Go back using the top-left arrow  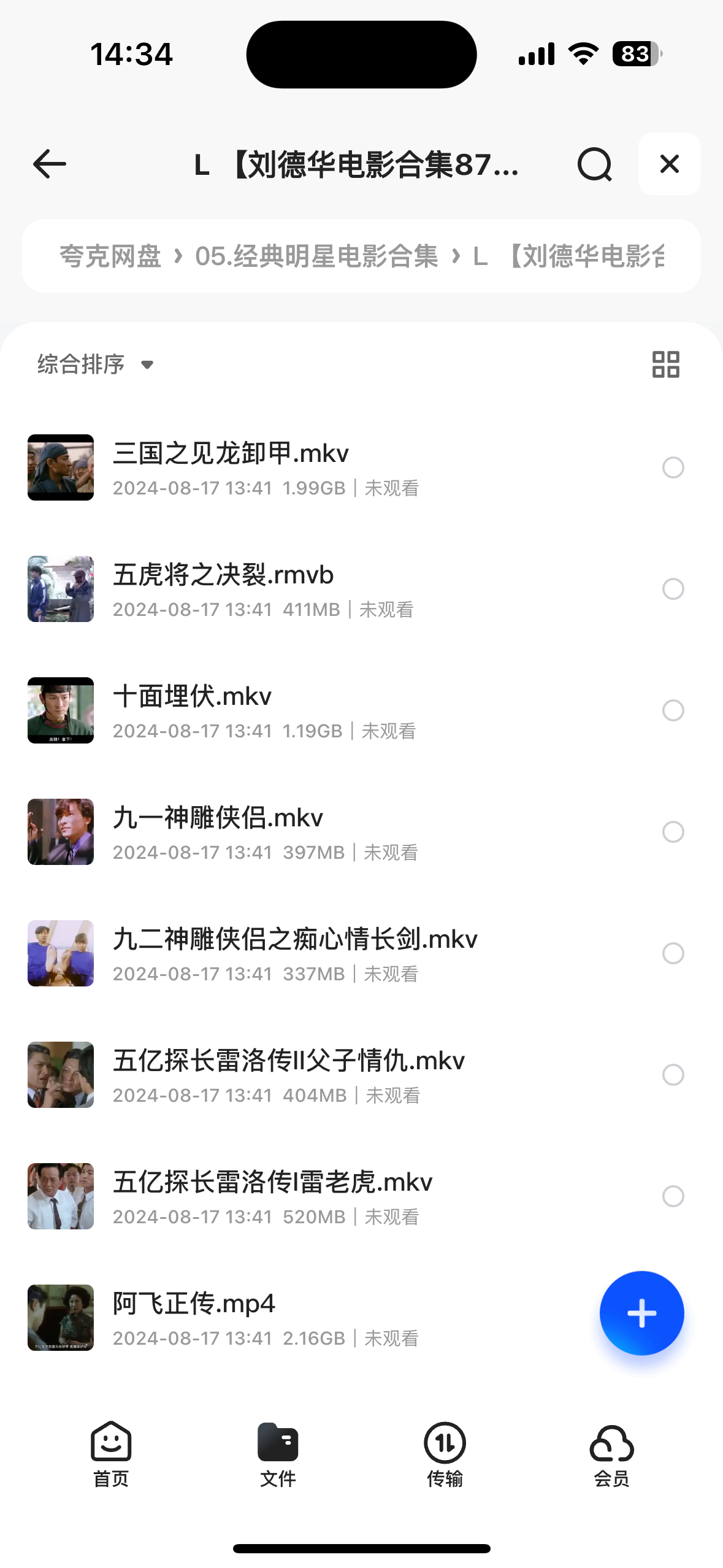[x=49, y=164]
